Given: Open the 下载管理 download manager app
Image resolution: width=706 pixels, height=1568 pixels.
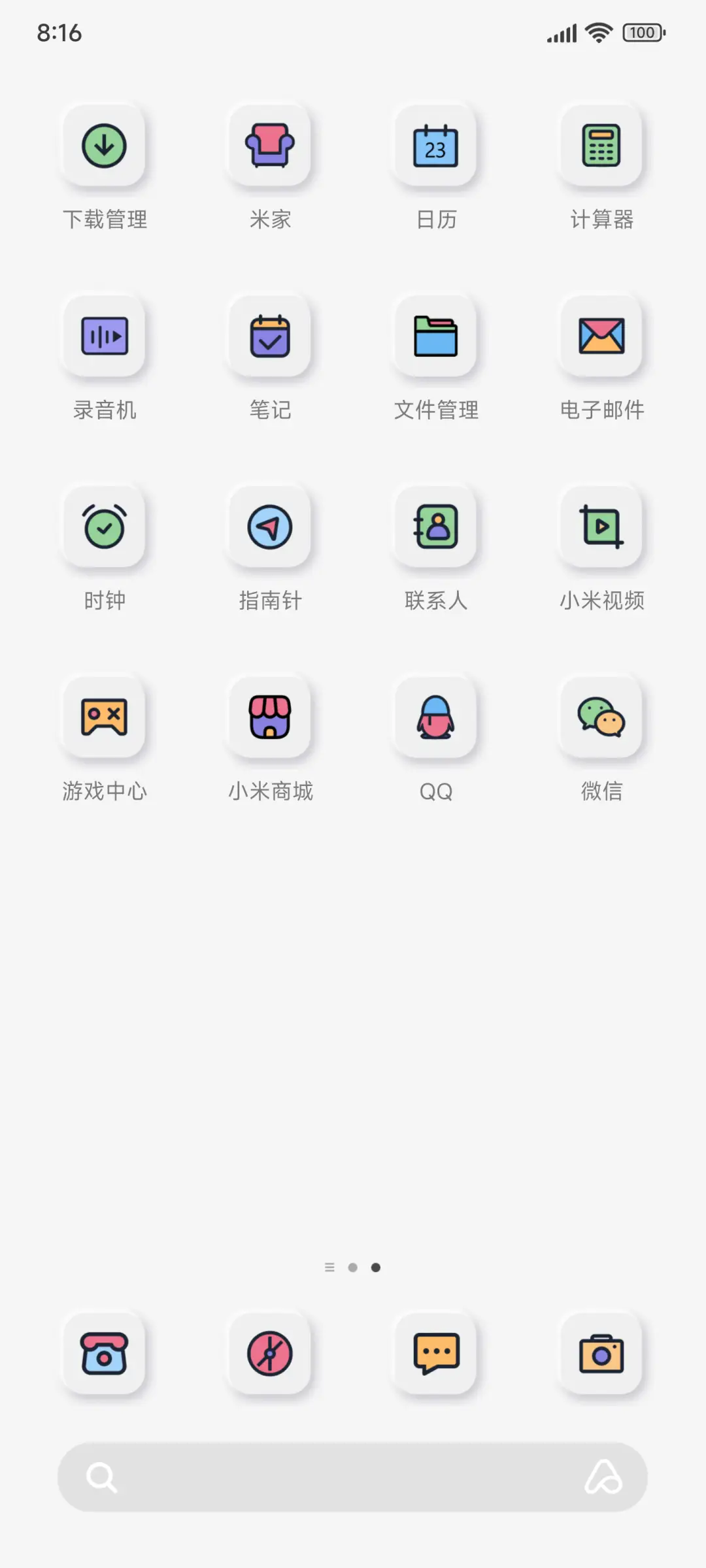Looking at the screenshot, I should (105, 145).
